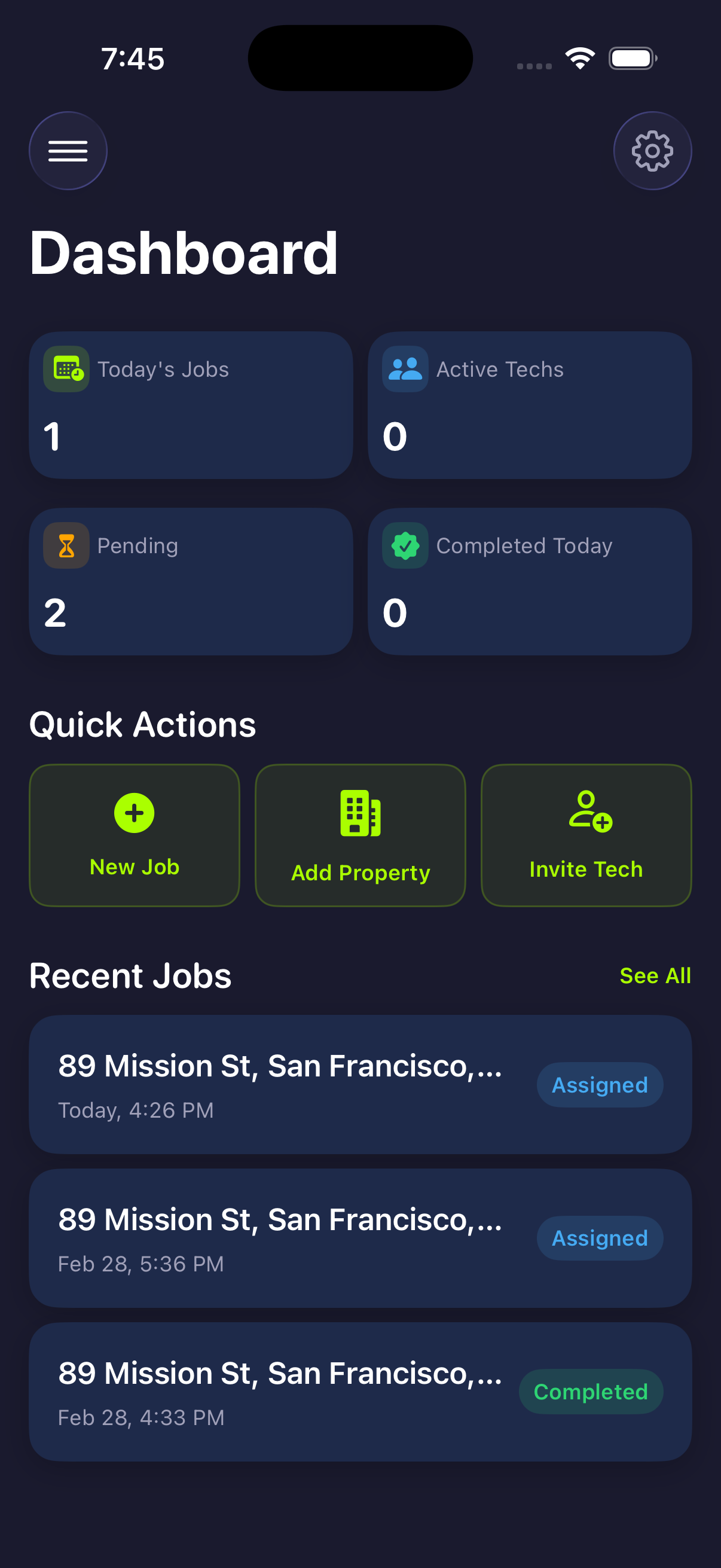This screenshot has height=1568, width=721.
Task: Click the Completed Today checkmark badge icon
Action: pyautogui.click(x=405, y=545)
